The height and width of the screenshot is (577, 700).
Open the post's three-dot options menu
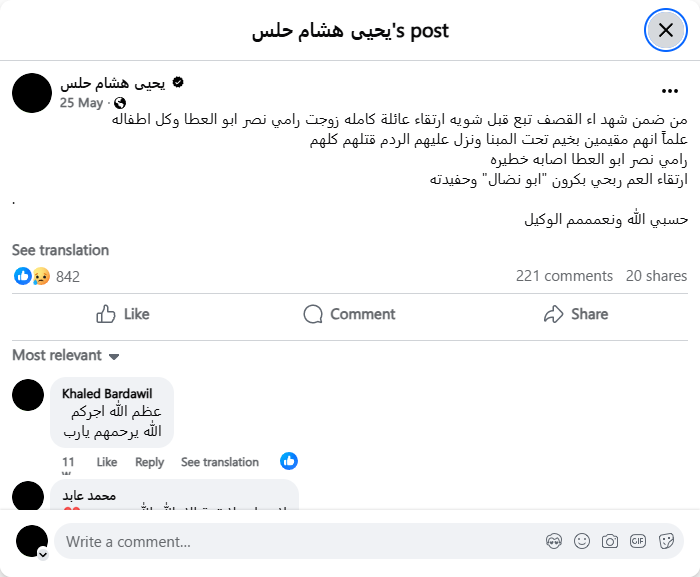(x=670, y=91)
